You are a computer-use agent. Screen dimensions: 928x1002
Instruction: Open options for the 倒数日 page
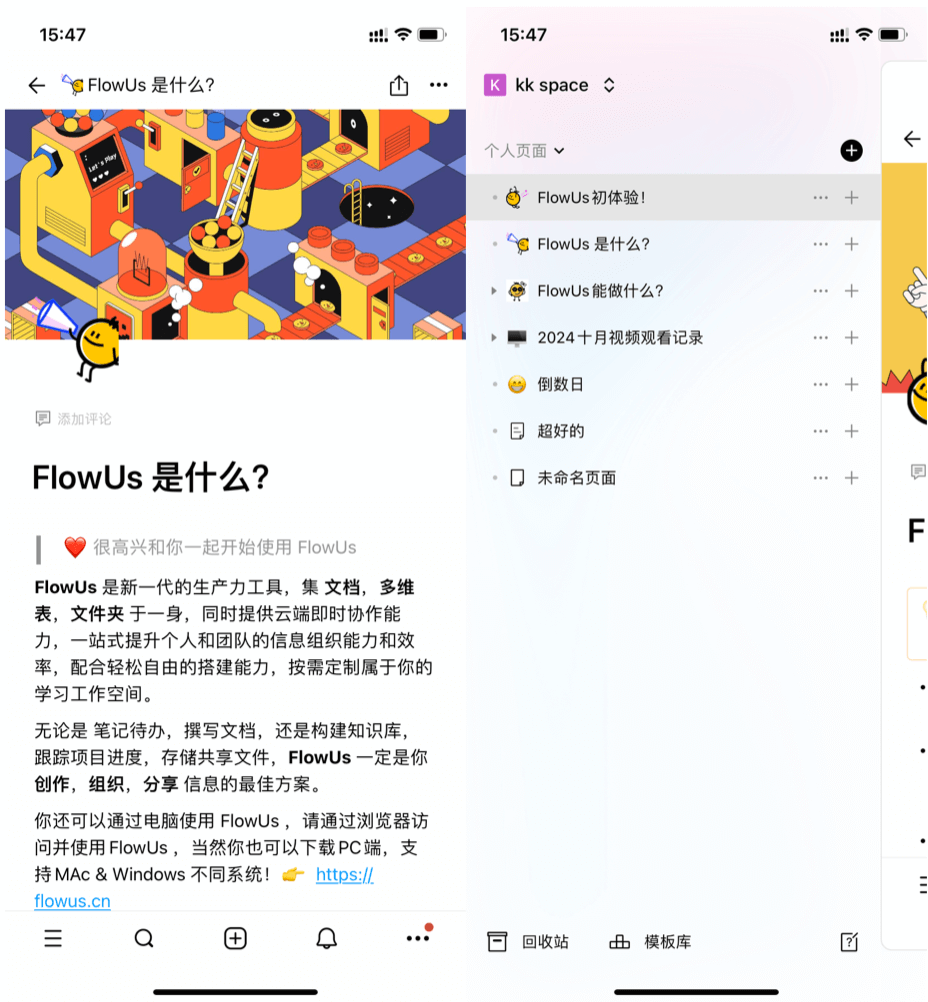click(x=820, y=385)
